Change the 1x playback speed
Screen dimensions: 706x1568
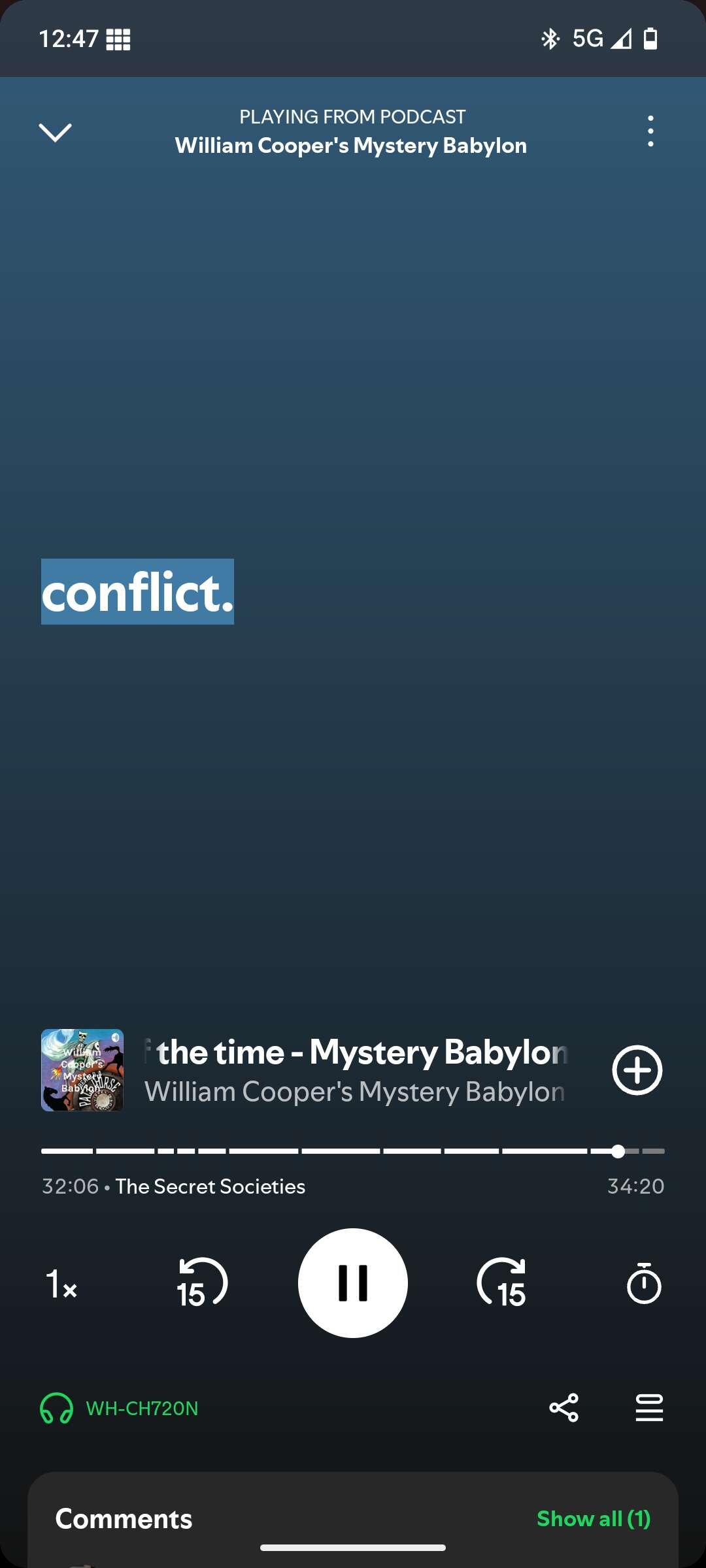coord(61,1284)
